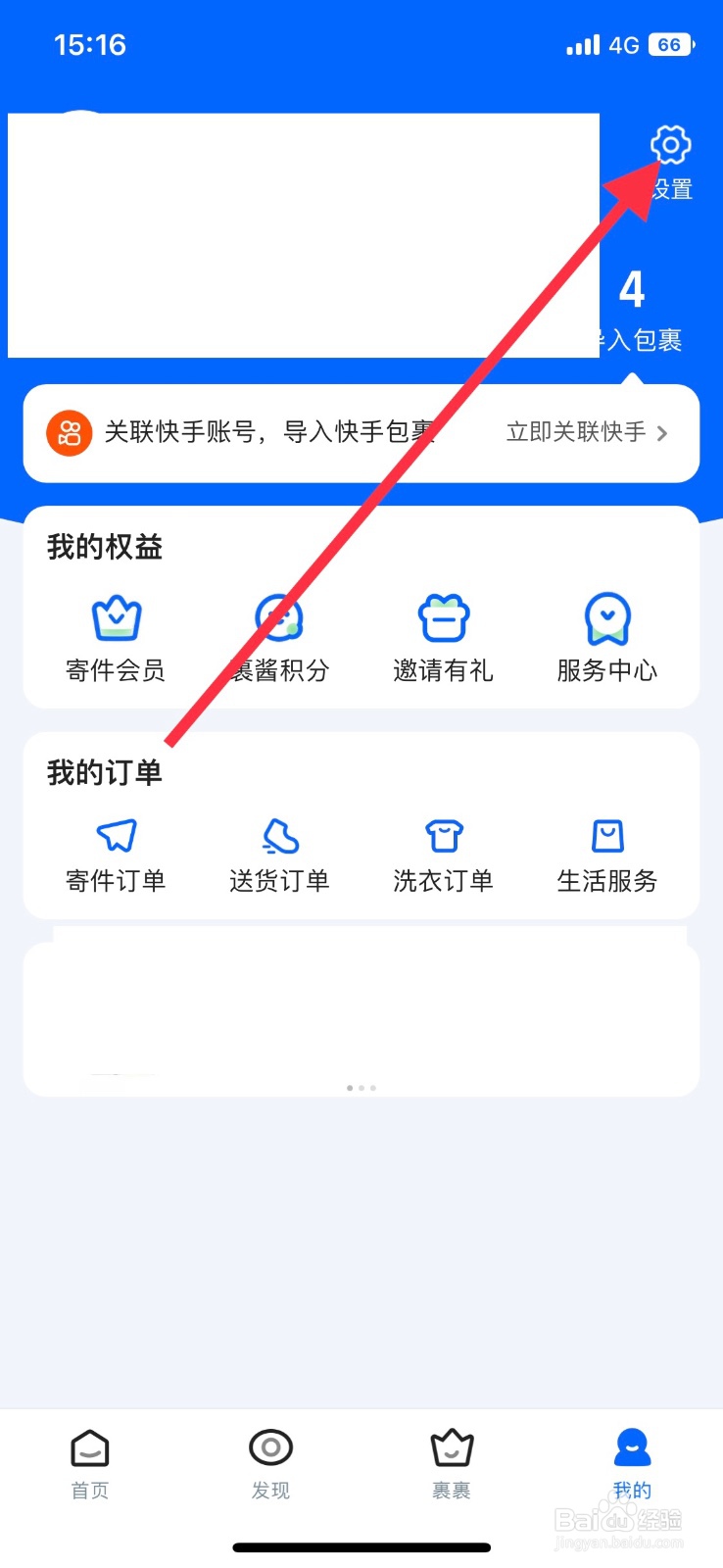Expand the 立即关联快手 chevron arrow
The height and width of the screenshot is (1568, 723).
click(662, 432)
